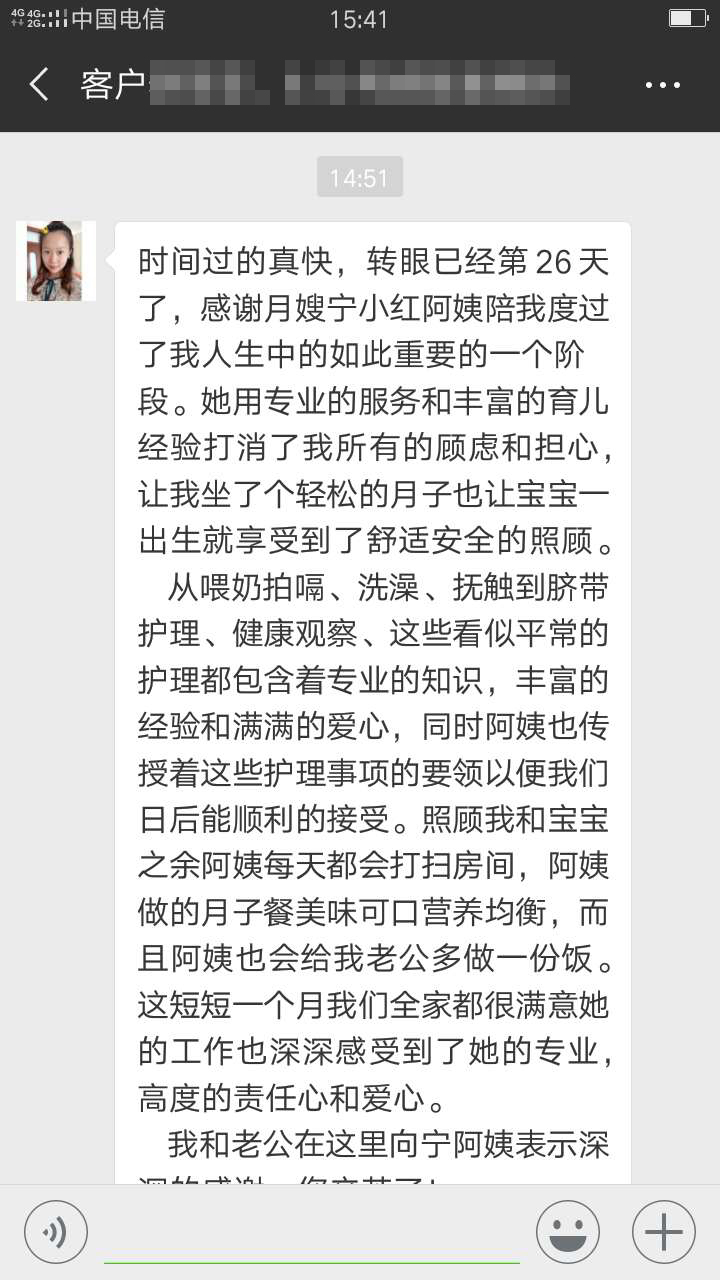Open the plus attachment menu

point(663,1231)
